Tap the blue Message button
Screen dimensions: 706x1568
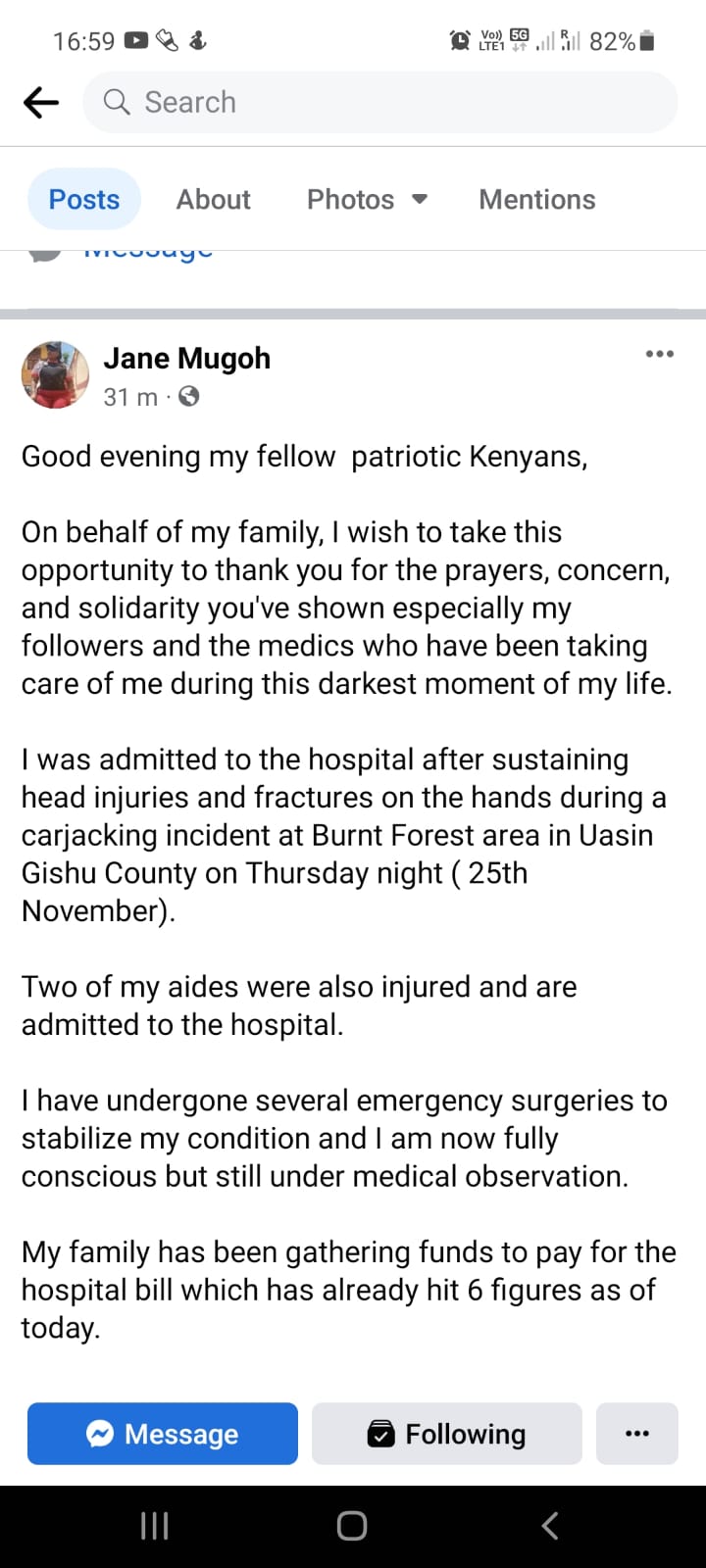(163, 1434)
